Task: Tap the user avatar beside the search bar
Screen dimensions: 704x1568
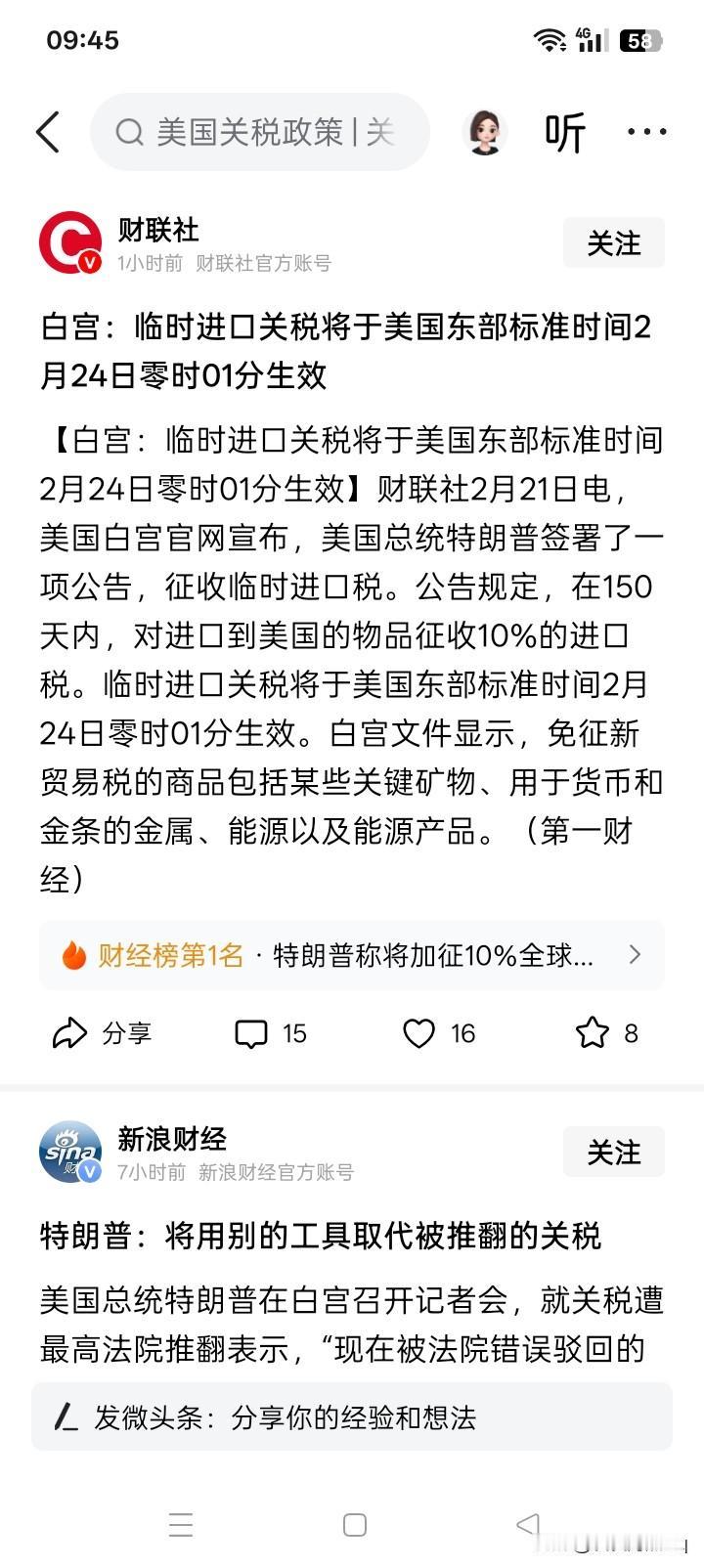Action: click(x=485, y=132)
